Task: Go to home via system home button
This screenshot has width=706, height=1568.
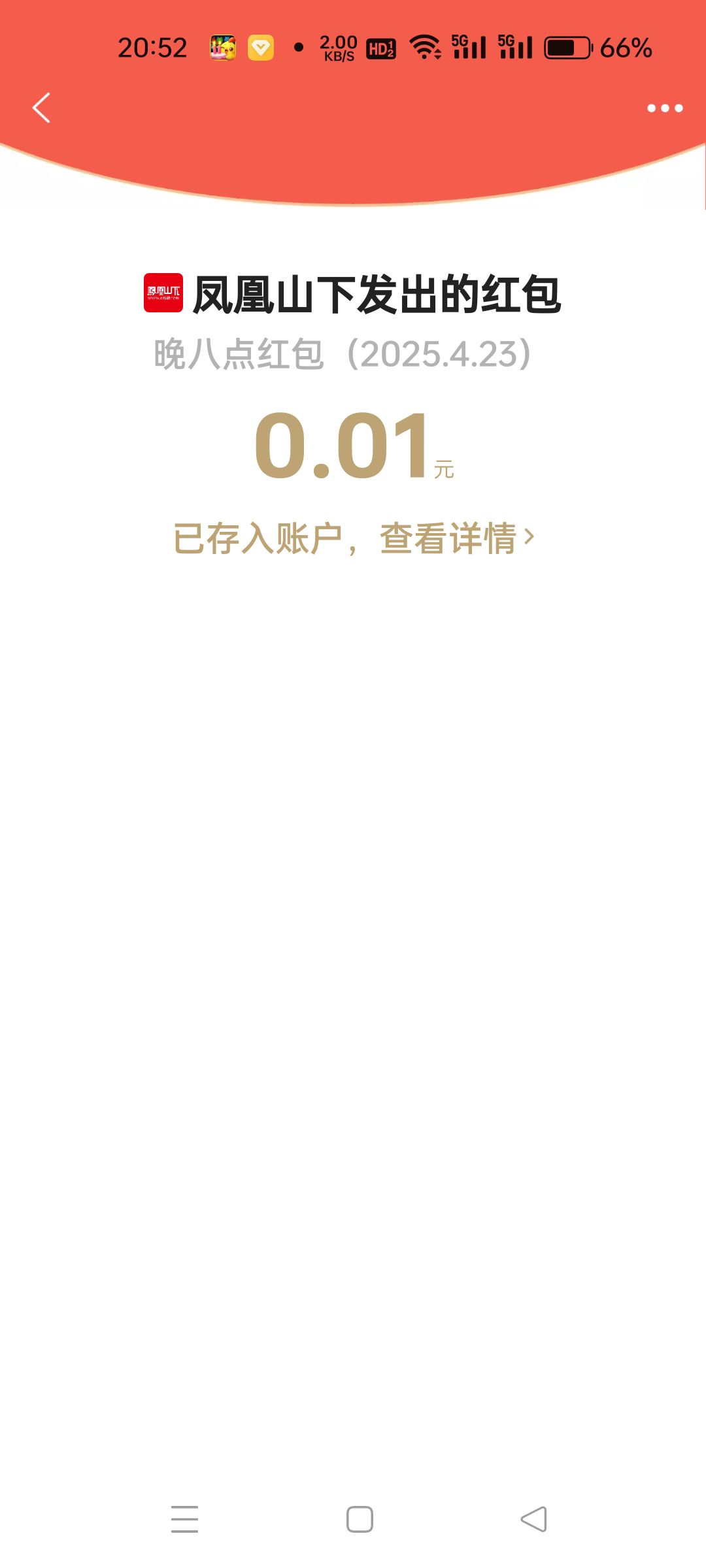Action: pos(360,1519)
